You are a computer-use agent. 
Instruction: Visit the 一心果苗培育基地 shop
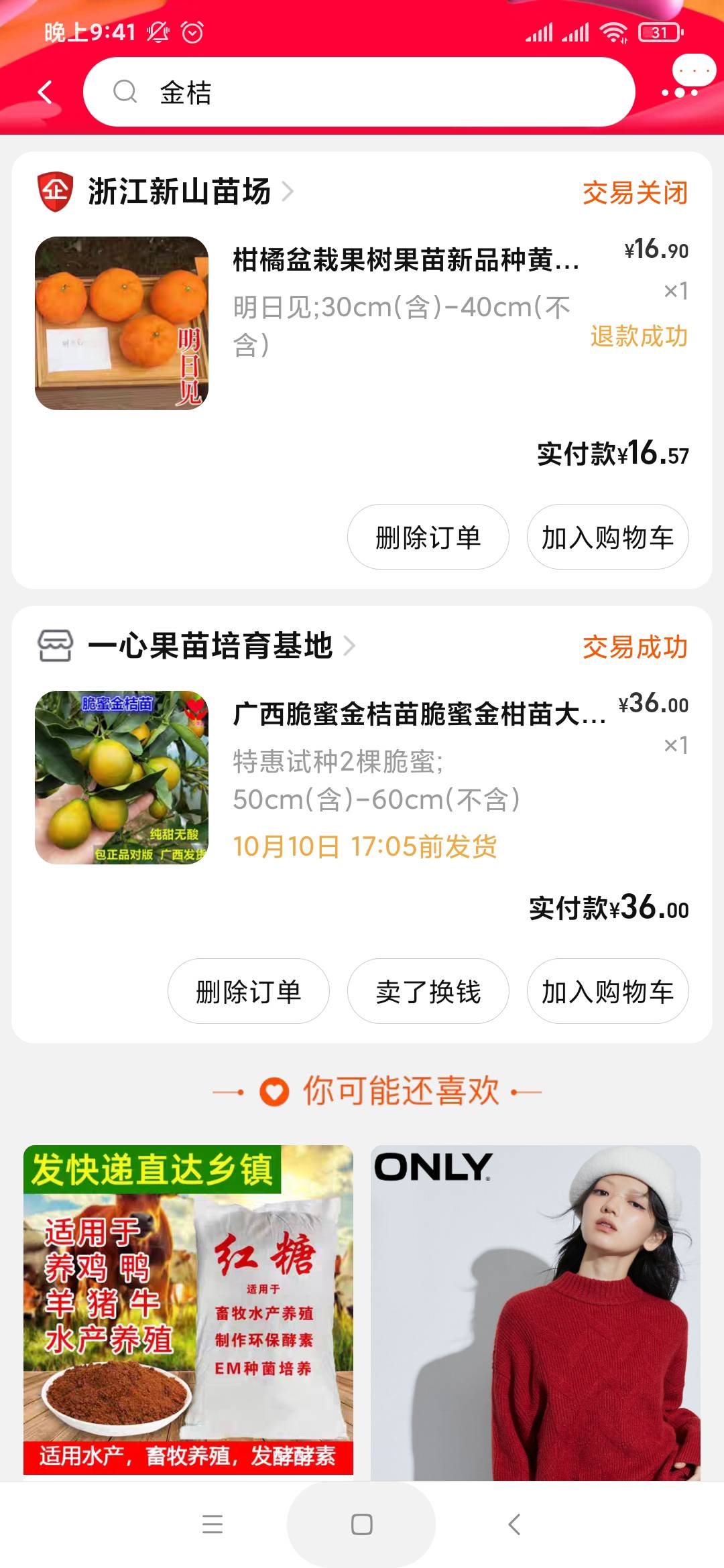[x=210, y=646]
